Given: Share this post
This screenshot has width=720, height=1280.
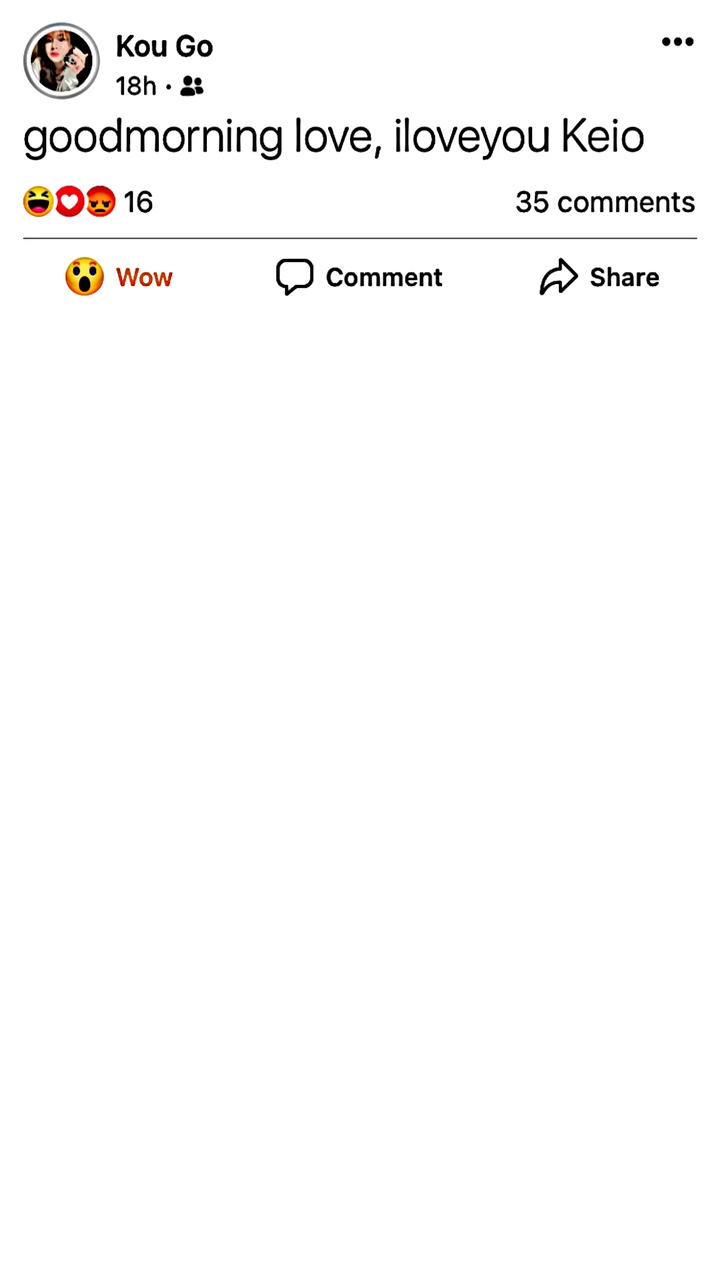Looking at the screenshot, I should [x=599, y=277].
